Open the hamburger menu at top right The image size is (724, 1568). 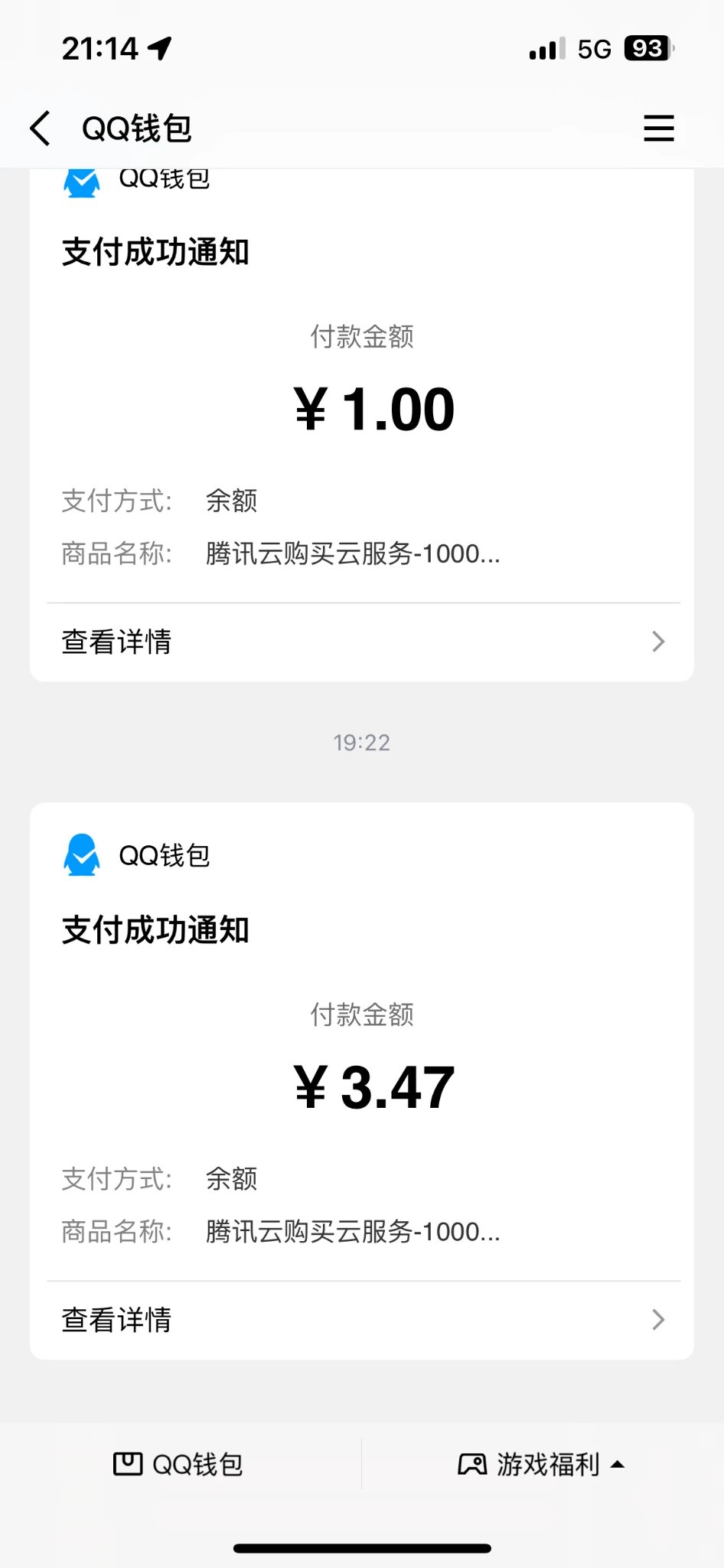(658, 128)
